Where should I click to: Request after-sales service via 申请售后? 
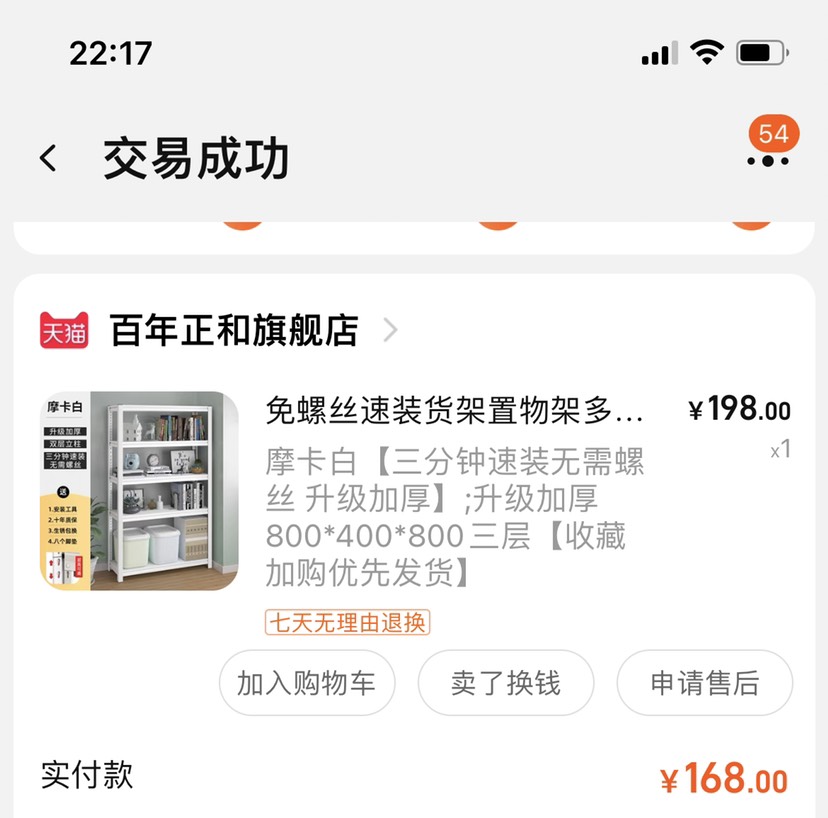coord(704,683)
